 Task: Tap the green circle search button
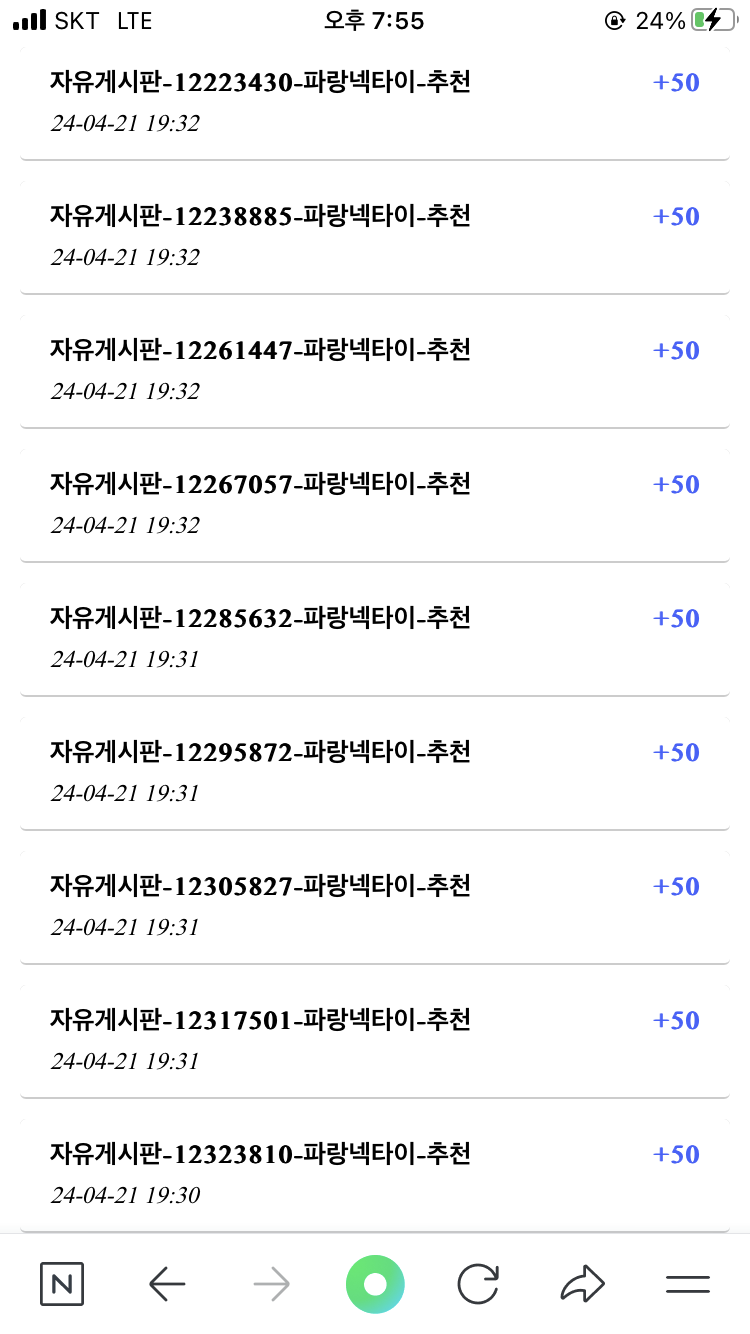(x=375, y=1284)
